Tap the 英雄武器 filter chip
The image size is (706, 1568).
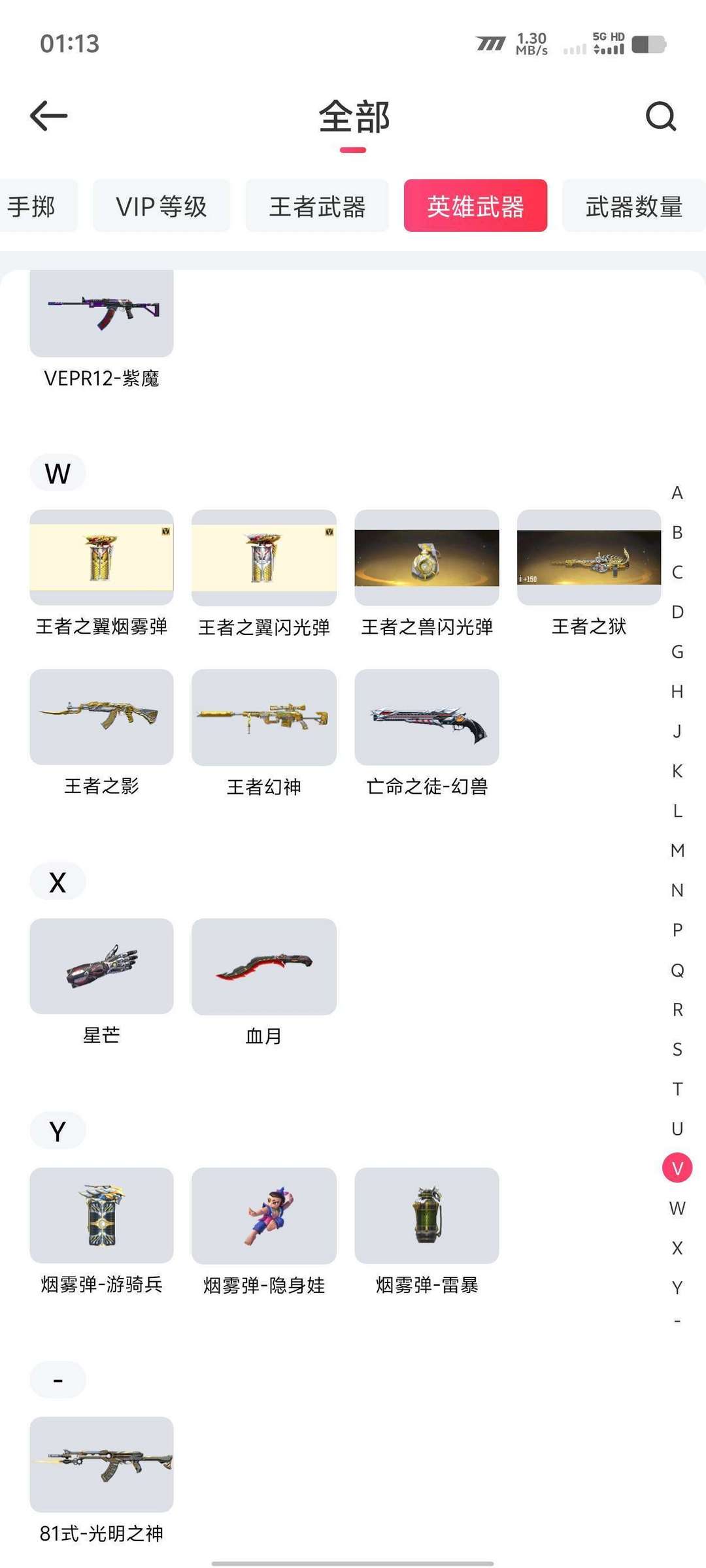pos(475,206)
